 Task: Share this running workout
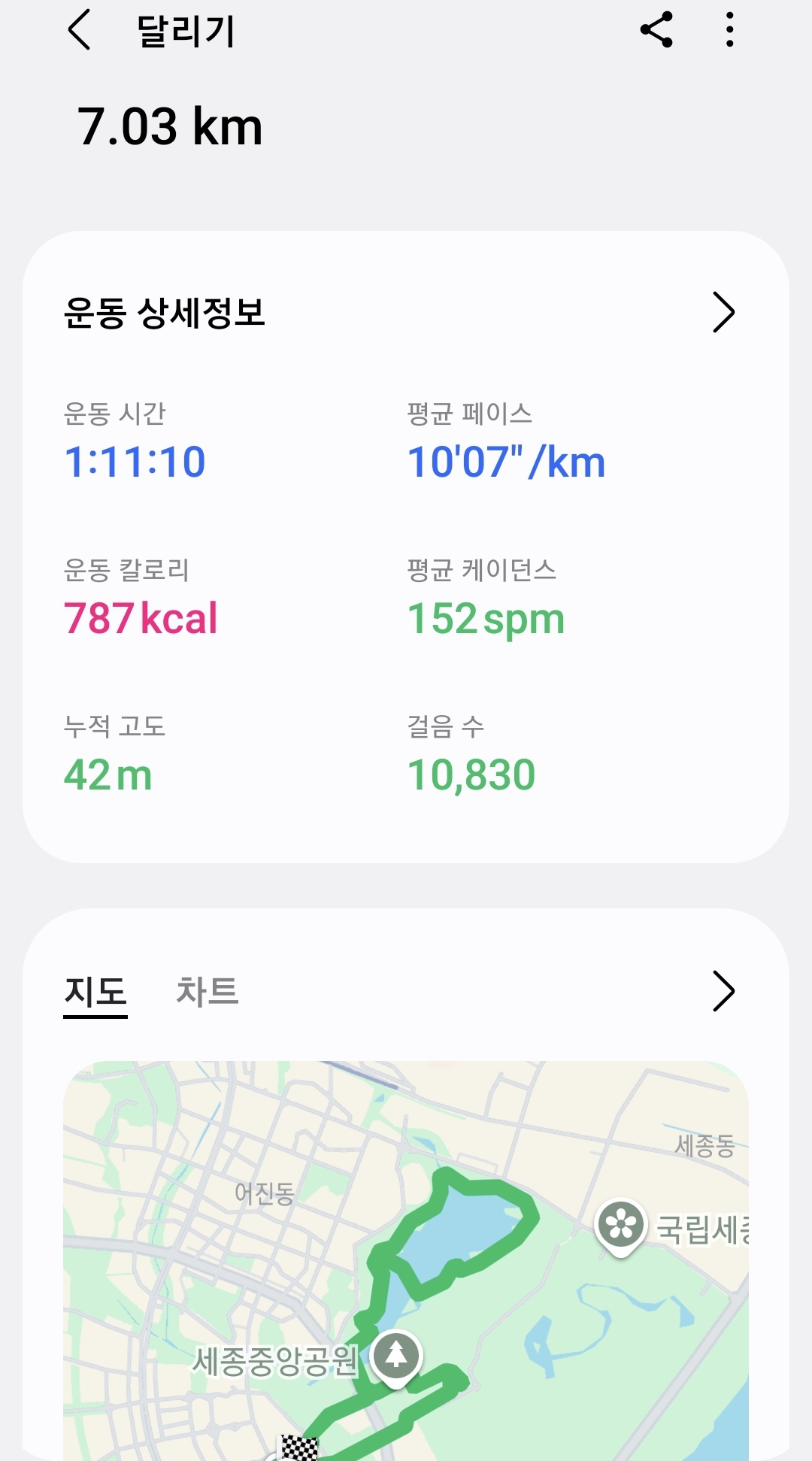point(656,30)
